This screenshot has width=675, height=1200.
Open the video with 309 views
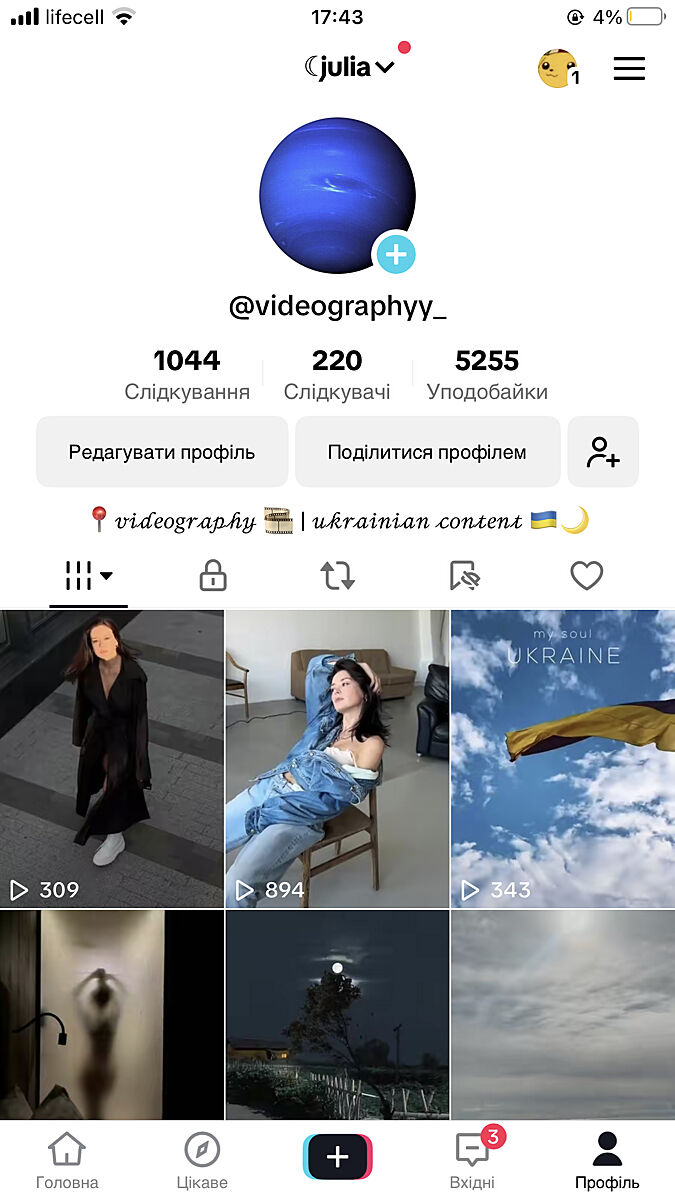(112, 758)
